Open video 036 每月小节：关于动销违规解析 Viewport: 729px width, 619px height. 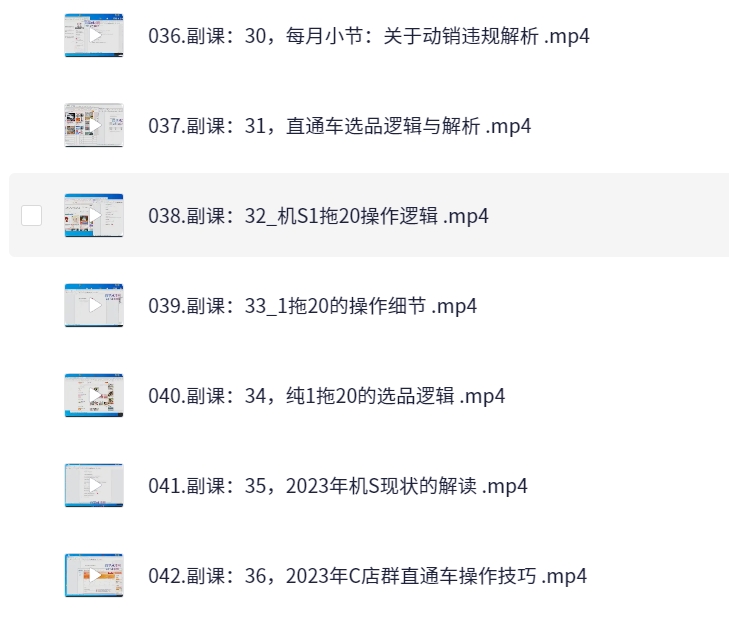pos(368,36)
